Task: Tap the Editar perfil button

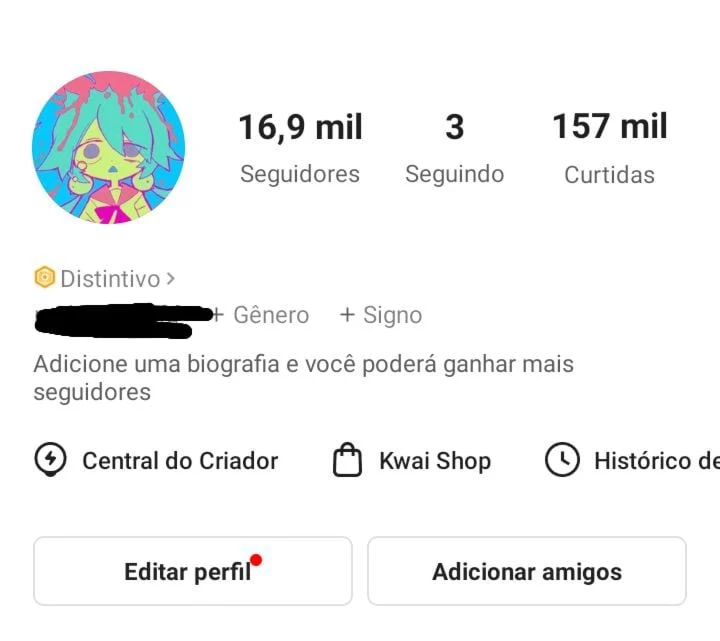Action: [x=192, y=572]
